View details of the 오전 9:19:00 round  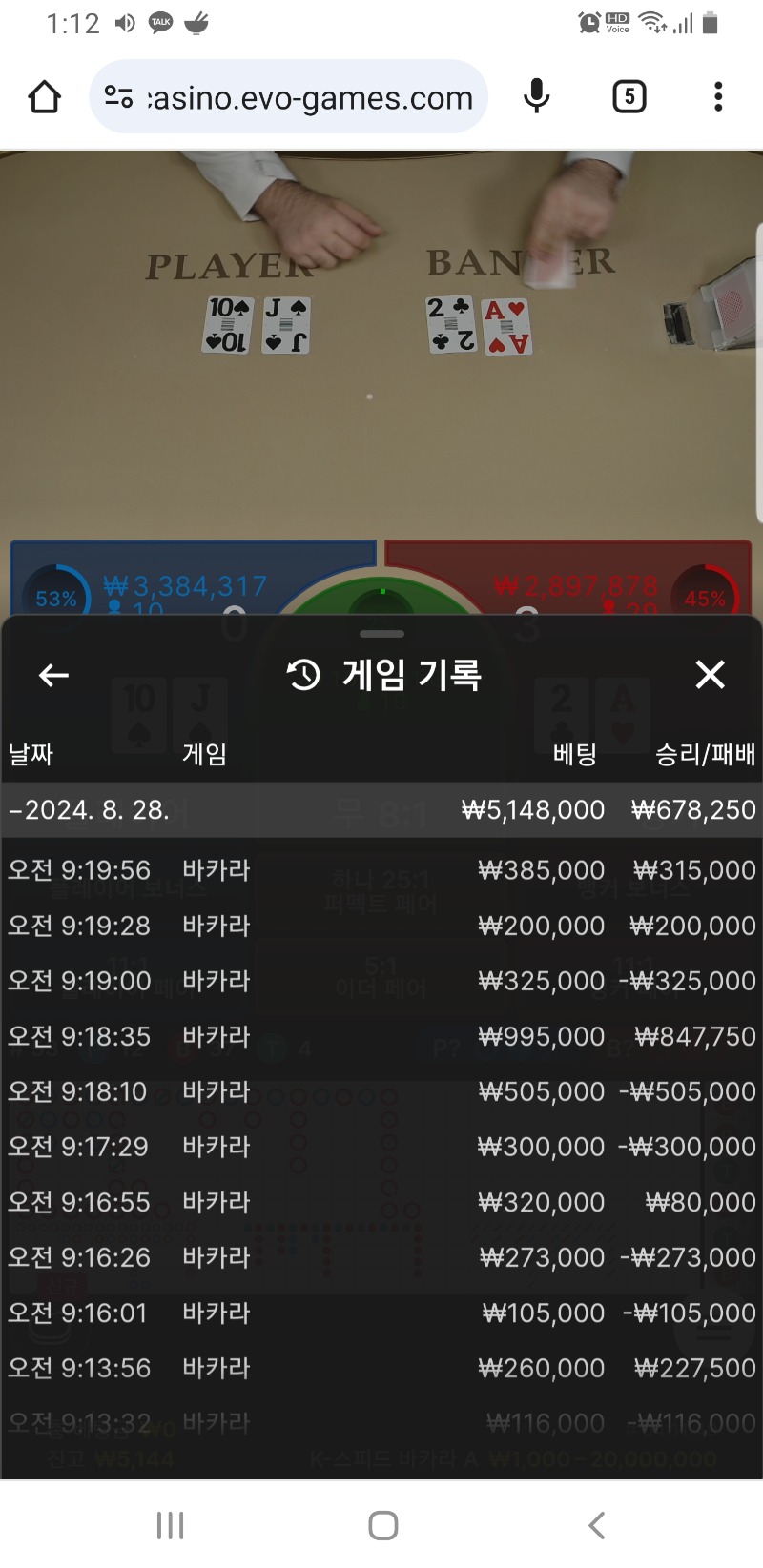pos(381,981)
